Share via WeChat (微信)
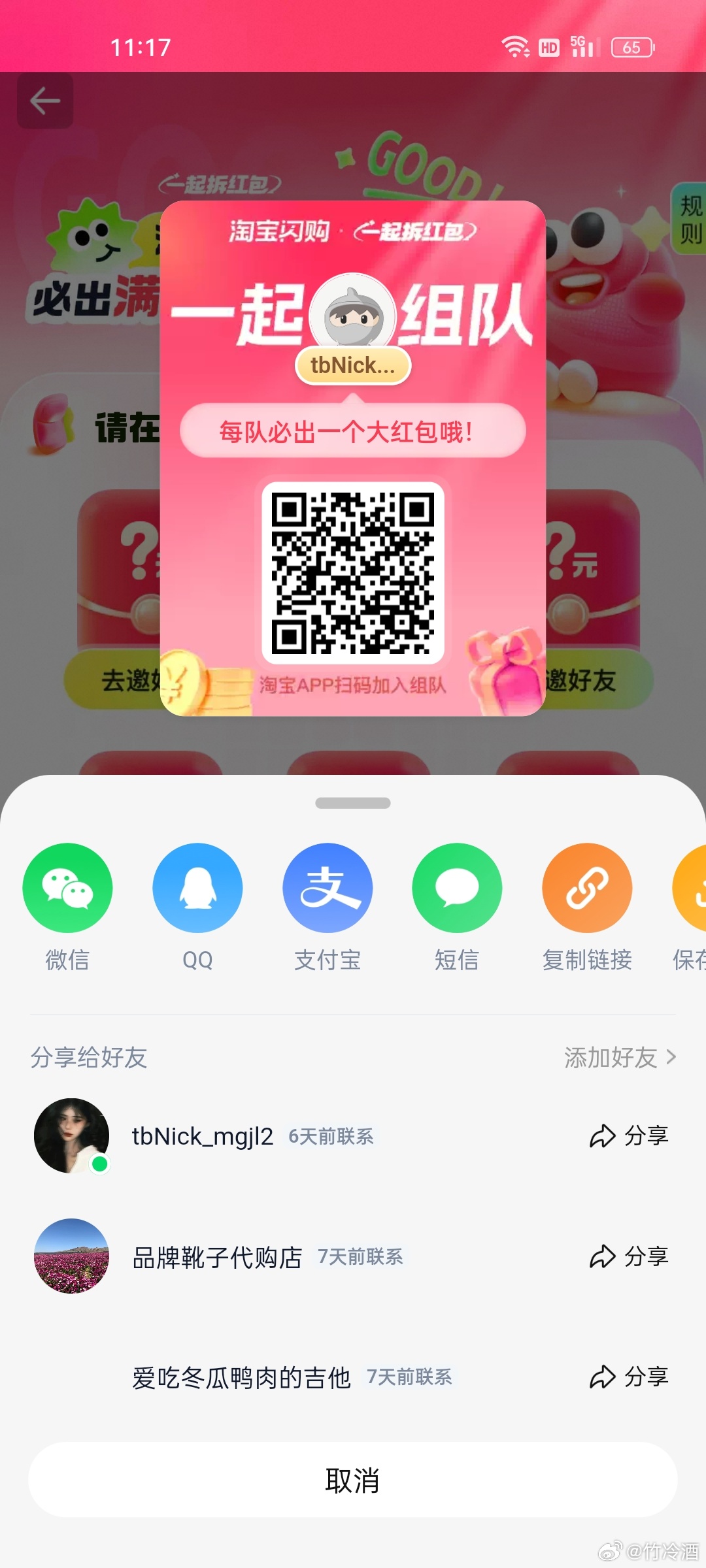The height and width of the screenshot is (1568, 706). pos(67,887)
